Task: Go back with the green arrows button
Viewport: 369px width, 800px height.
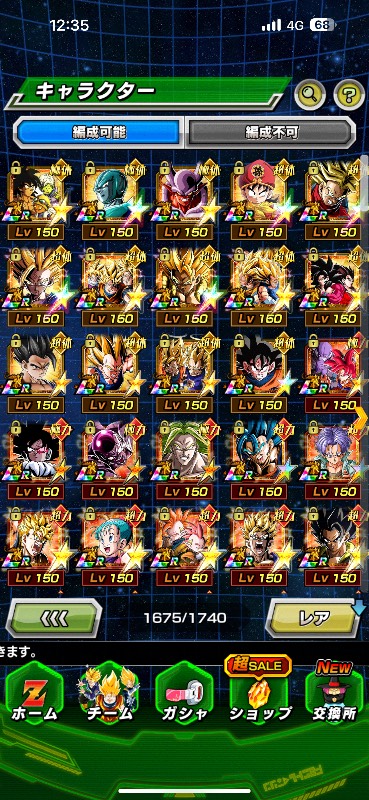Action: pyautogui.click(x=54, y=618)
